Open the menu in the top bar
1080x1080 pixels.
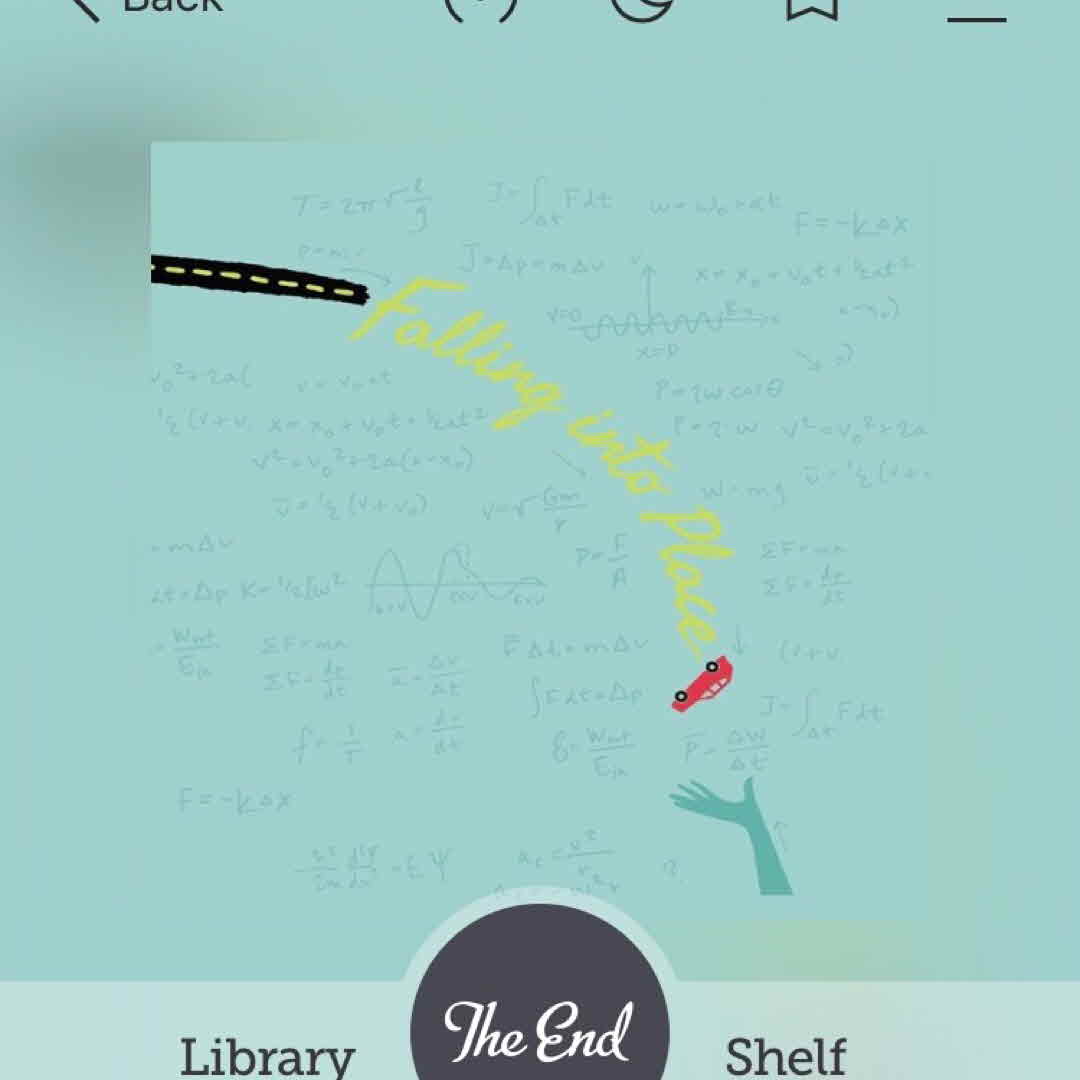[x=976, y=12]
